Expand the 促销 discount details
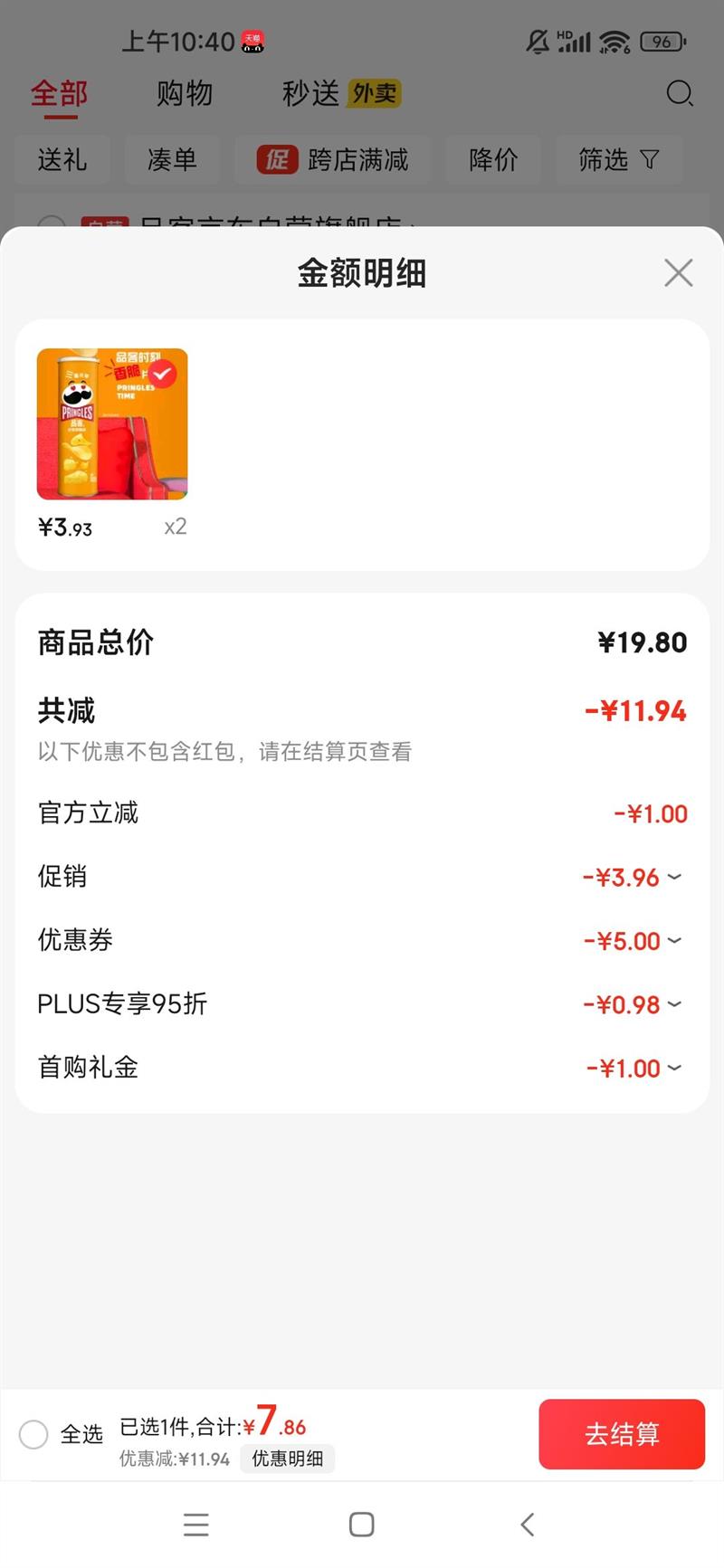724x1568 pixels. tap(674, 877)
